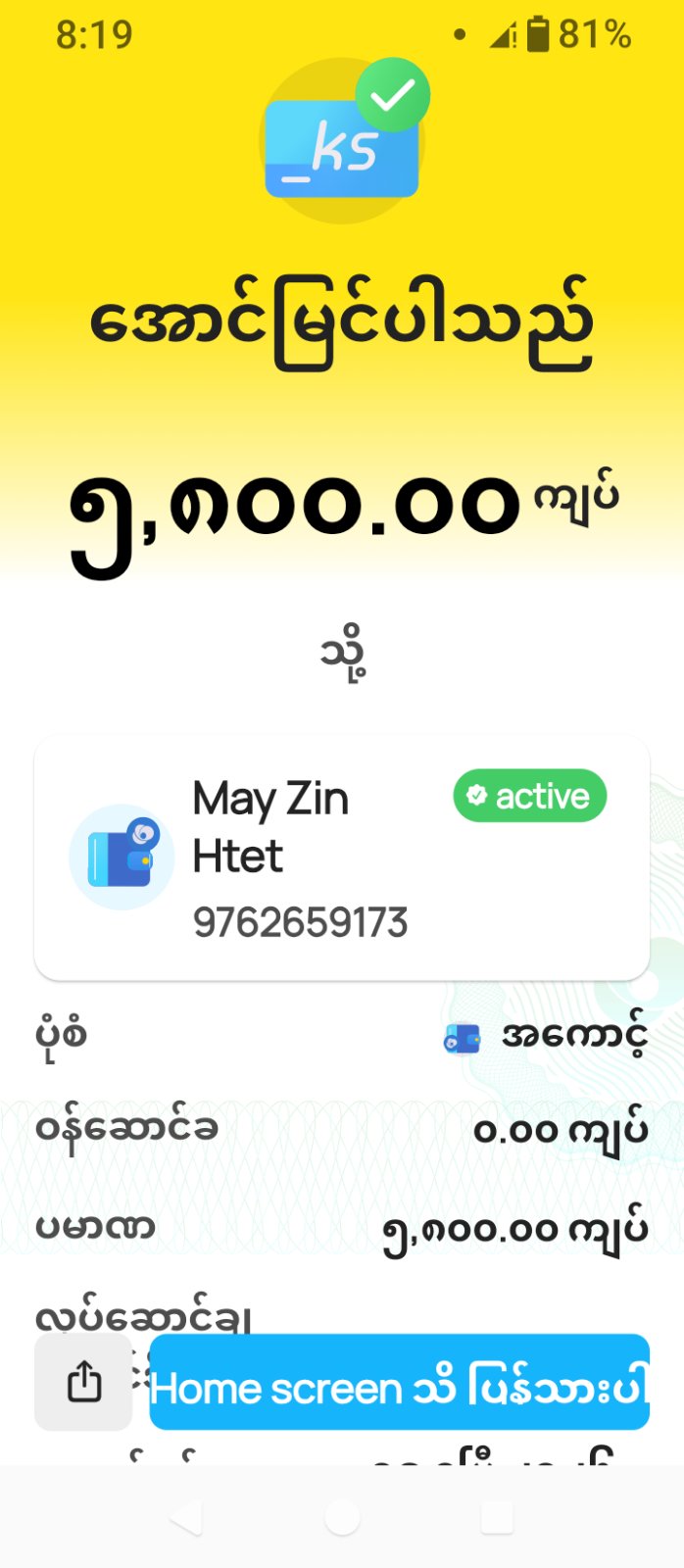The image size is (684, 1568).
Task: Open May Zin Htet recipient card
Action: (x=341, y=858)
